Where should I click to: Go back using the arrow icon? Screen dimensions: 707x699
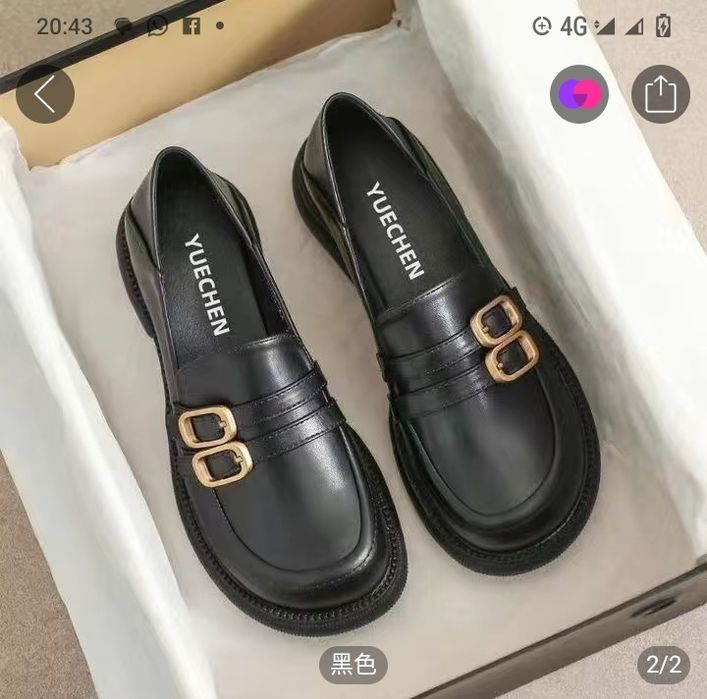click(45, 94)
